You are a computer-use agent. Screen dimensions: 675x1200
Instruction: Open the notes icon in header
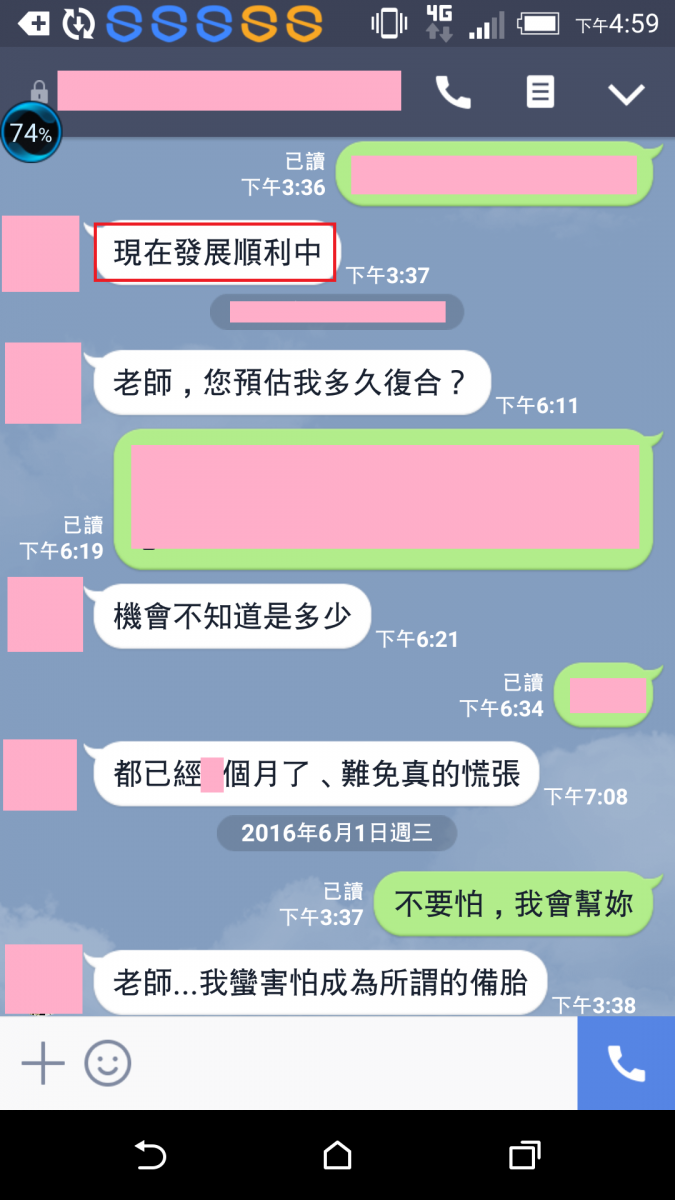click(540, 93)
